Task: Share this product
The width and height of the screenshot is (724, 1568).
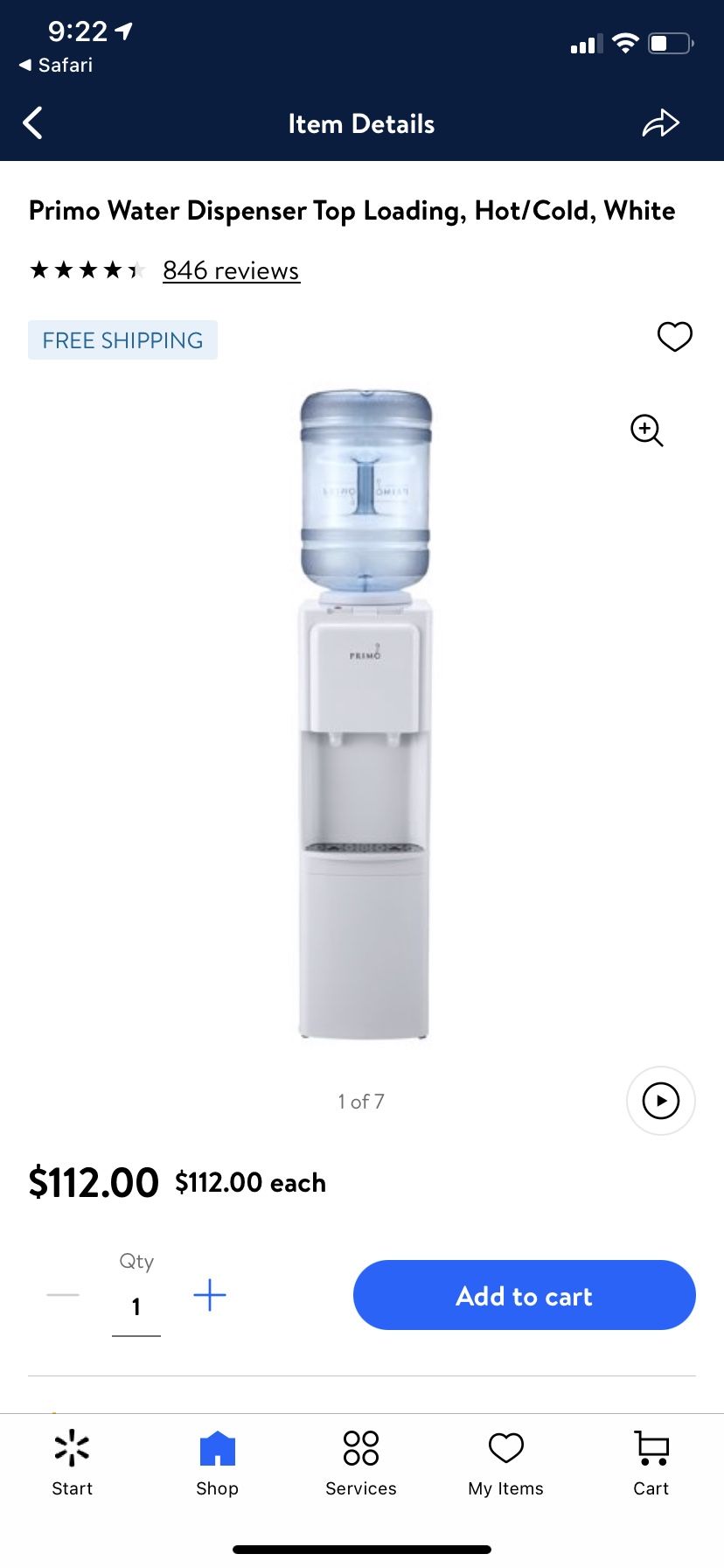Action: click(x=660, y=123)
